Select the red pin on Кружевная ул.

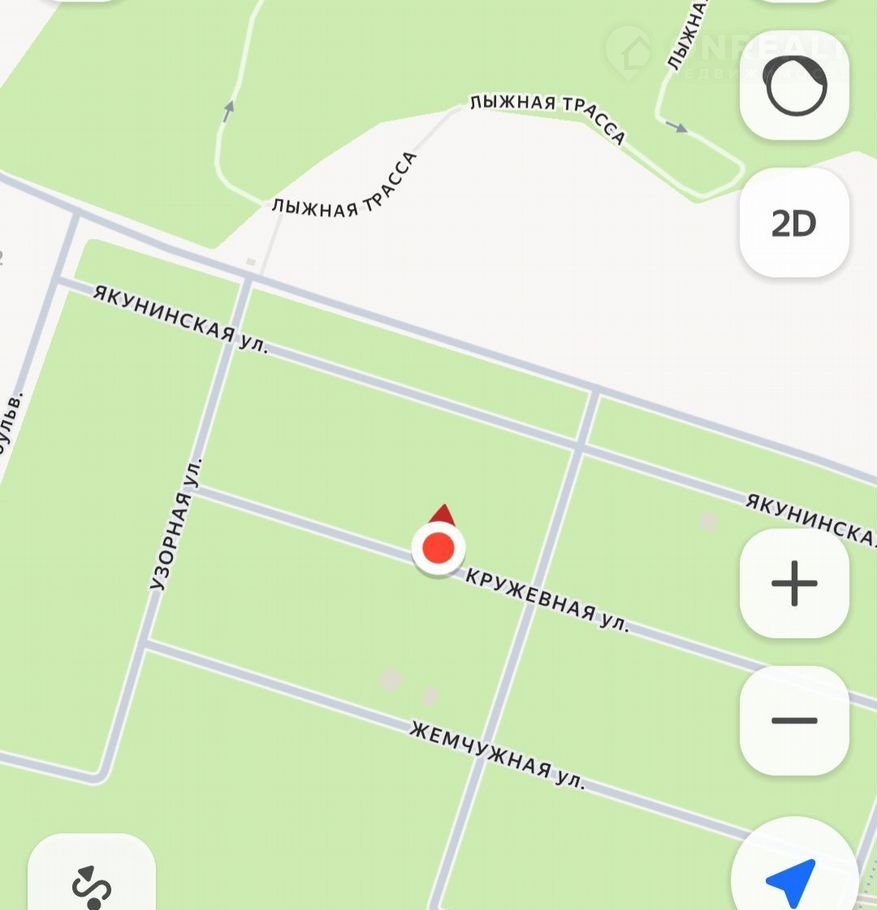tap(438, 548)
